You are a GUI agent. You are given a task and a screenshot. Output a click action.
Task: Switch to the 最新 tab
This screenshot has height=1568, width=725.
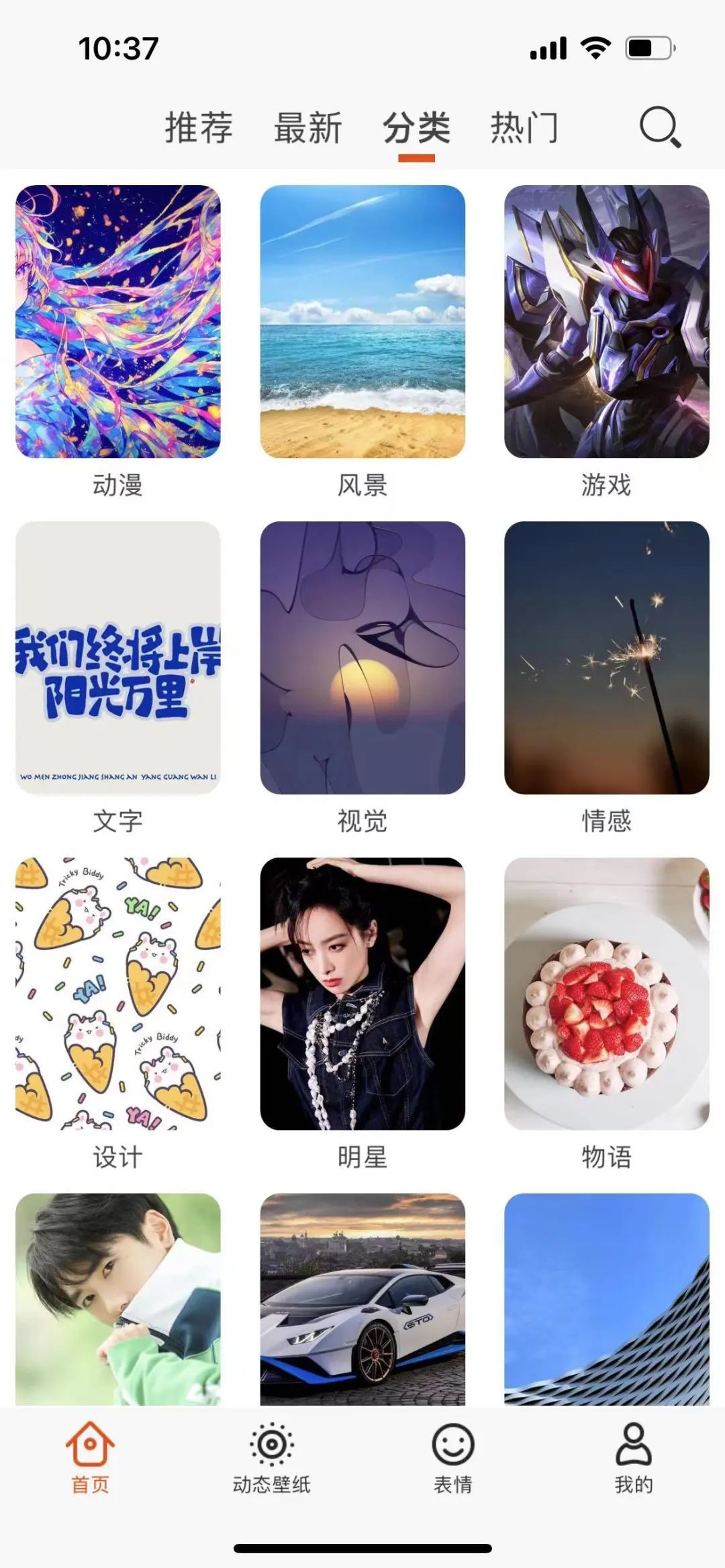click(308, 127)
